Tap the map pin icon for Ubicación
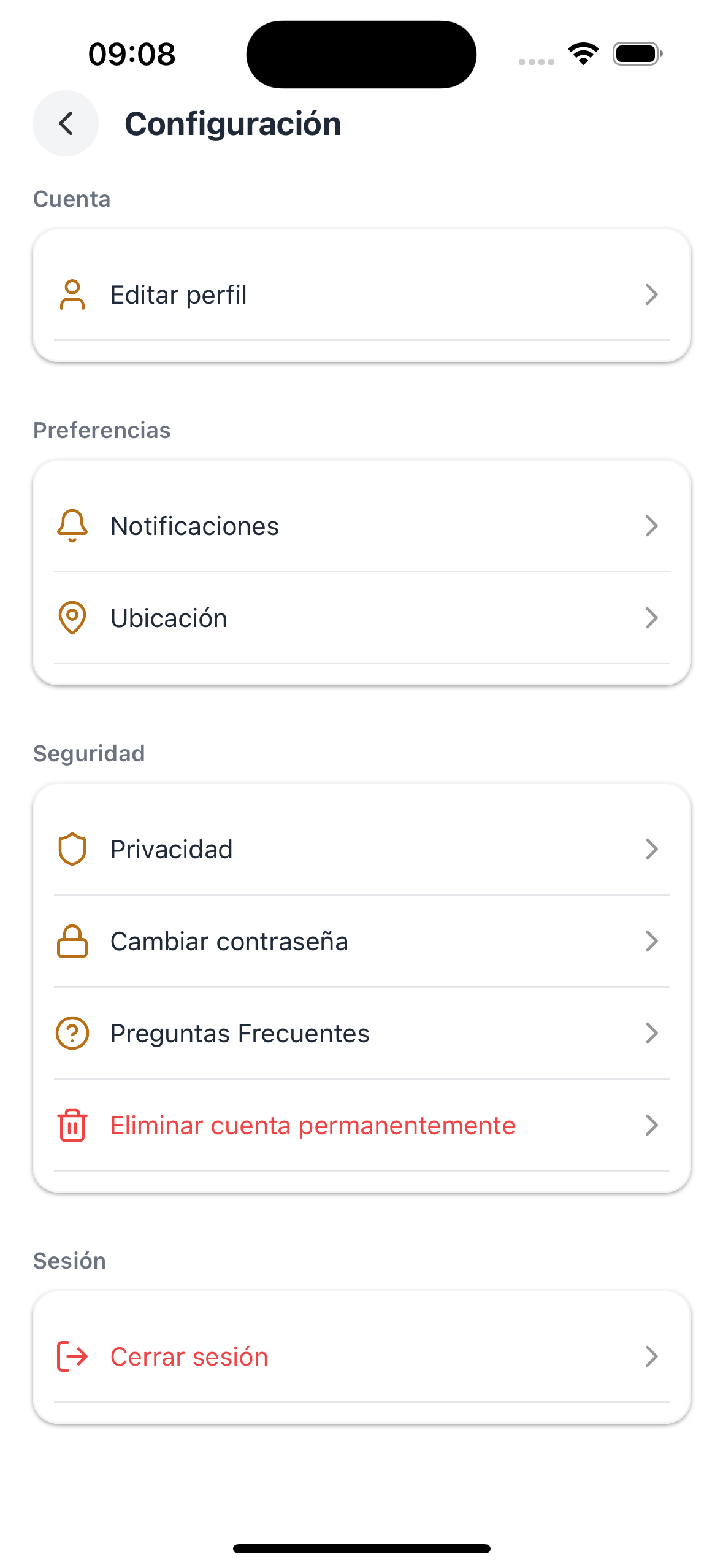Image resolution: width=723 pixels, height=1568 pixels. tap(72, 618)
